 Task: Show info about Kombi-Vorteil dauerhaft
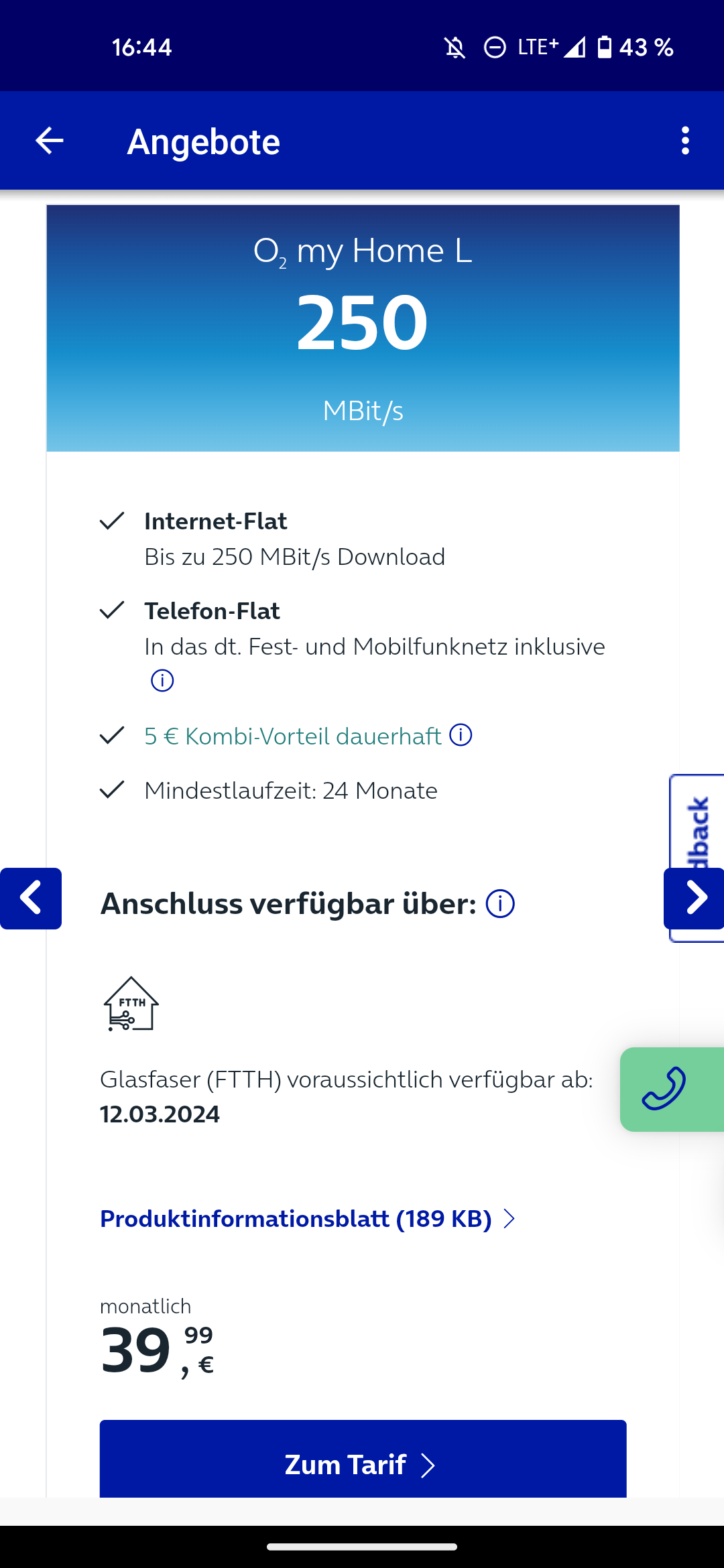[461, 735]
